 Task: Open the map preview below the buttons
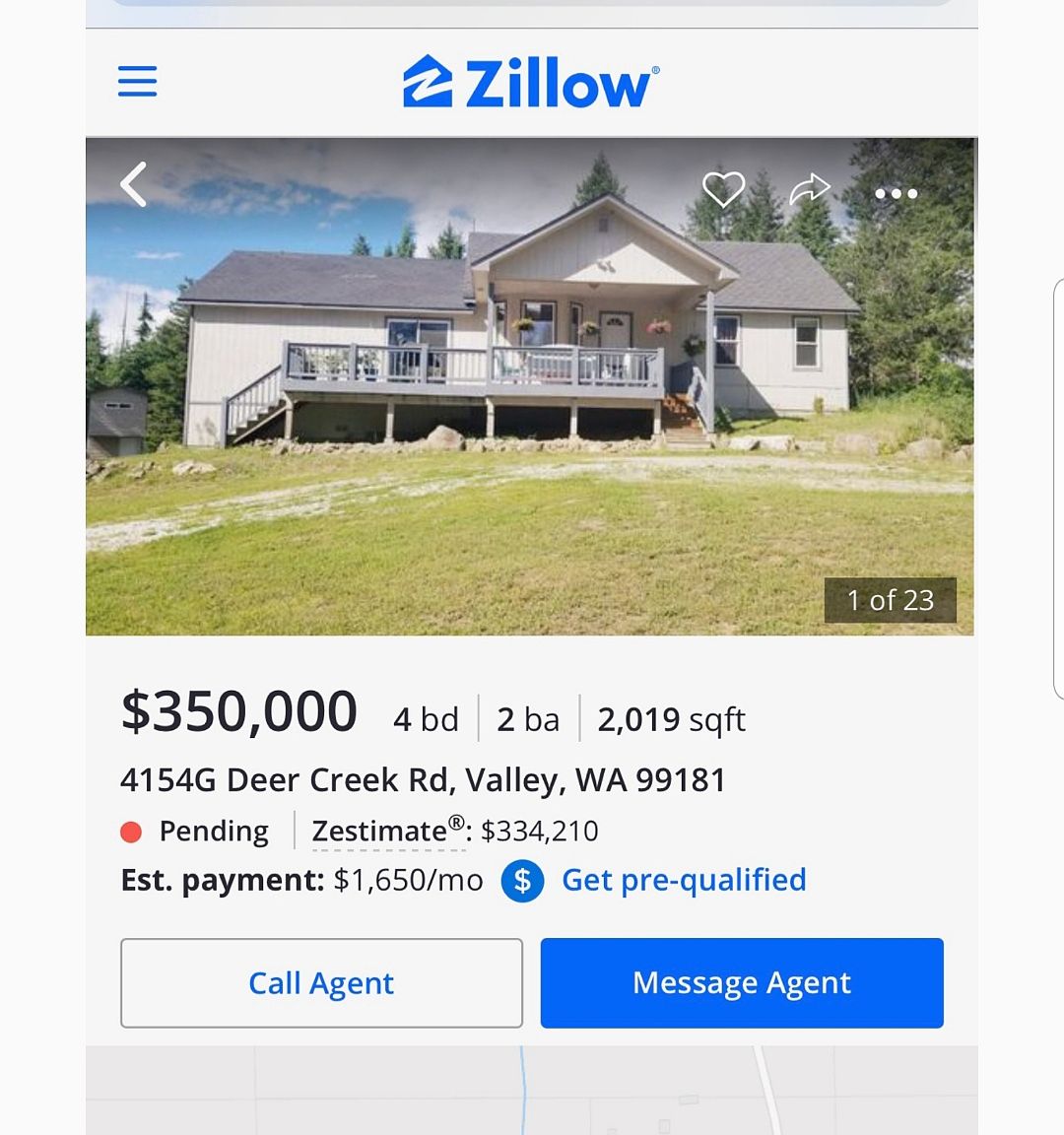532,1091
